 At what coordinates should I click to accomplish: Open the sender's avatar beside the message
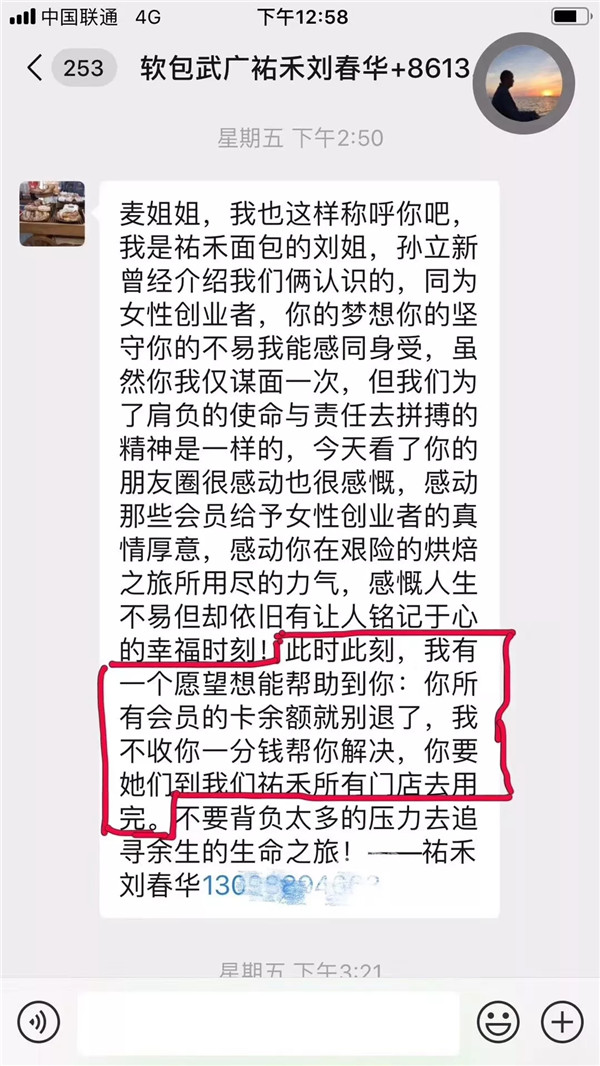tap(52, 213)
